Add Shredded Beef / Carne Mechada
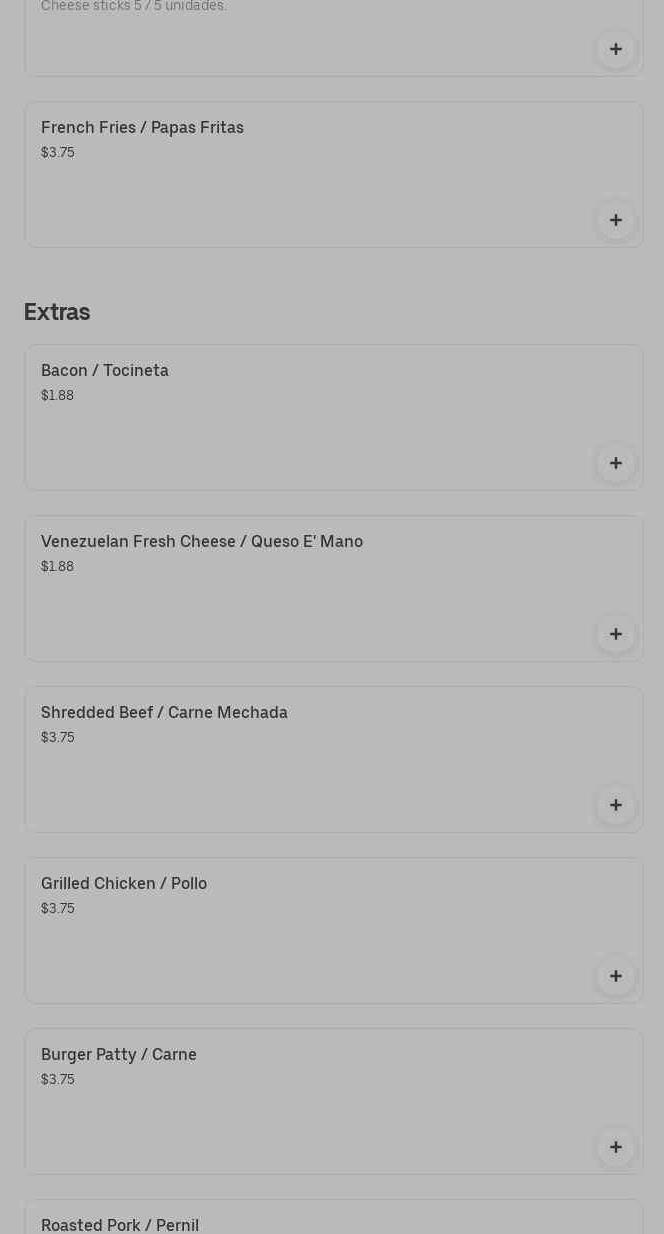 [x=616, y=805]
